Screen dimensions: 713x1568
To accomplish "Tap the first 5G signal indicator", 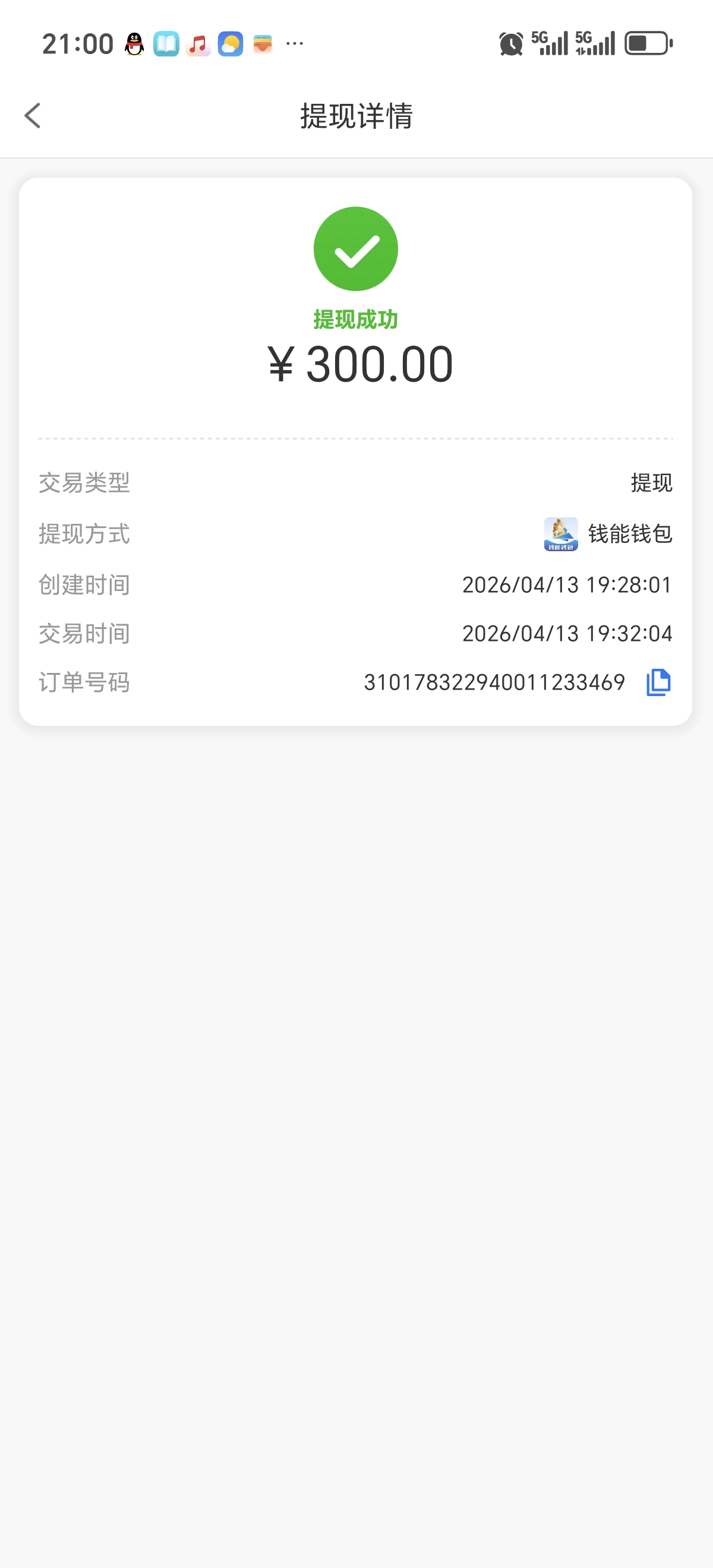I will tap(550, 43).
